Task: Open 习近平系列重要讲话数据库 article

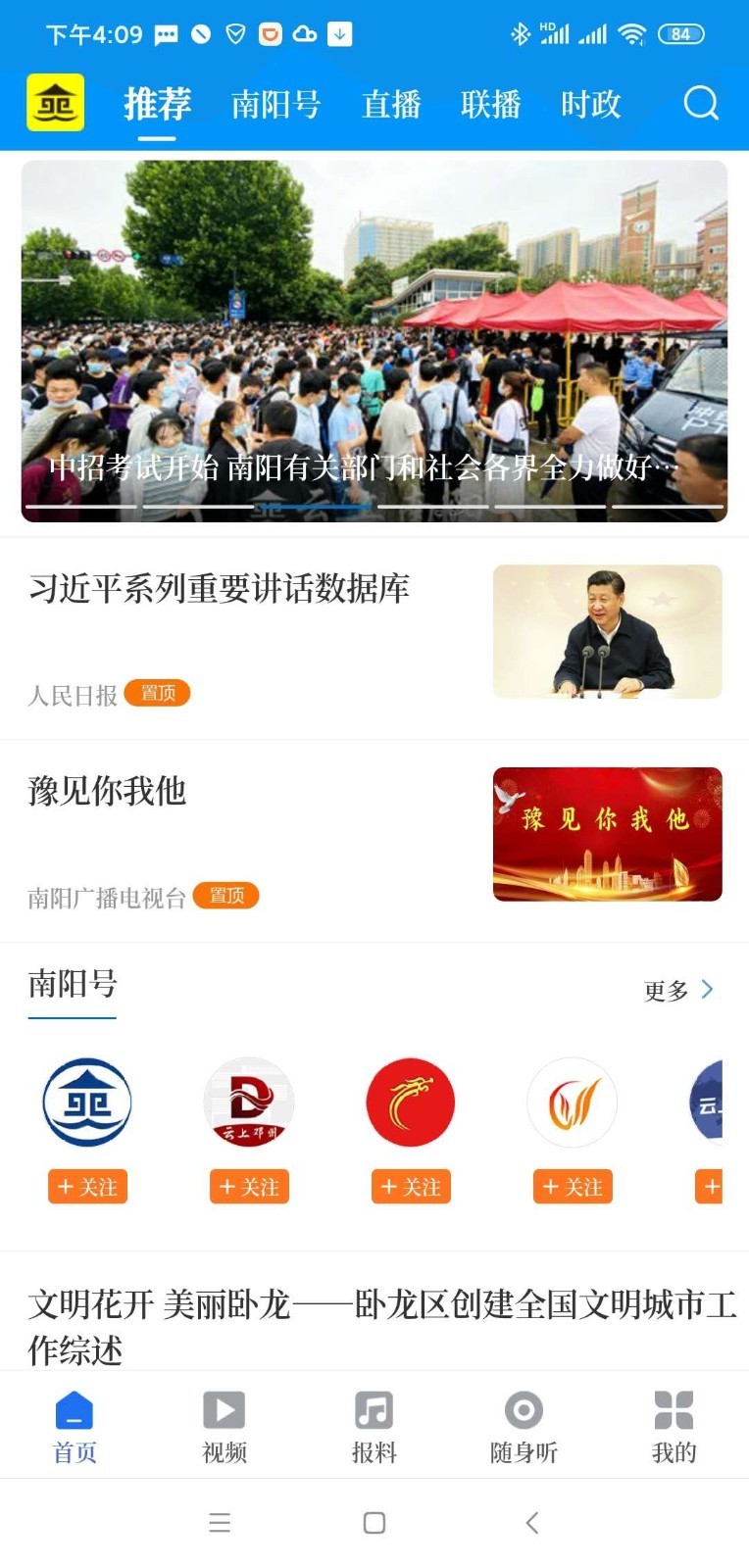Action: (x=220, y=589)
